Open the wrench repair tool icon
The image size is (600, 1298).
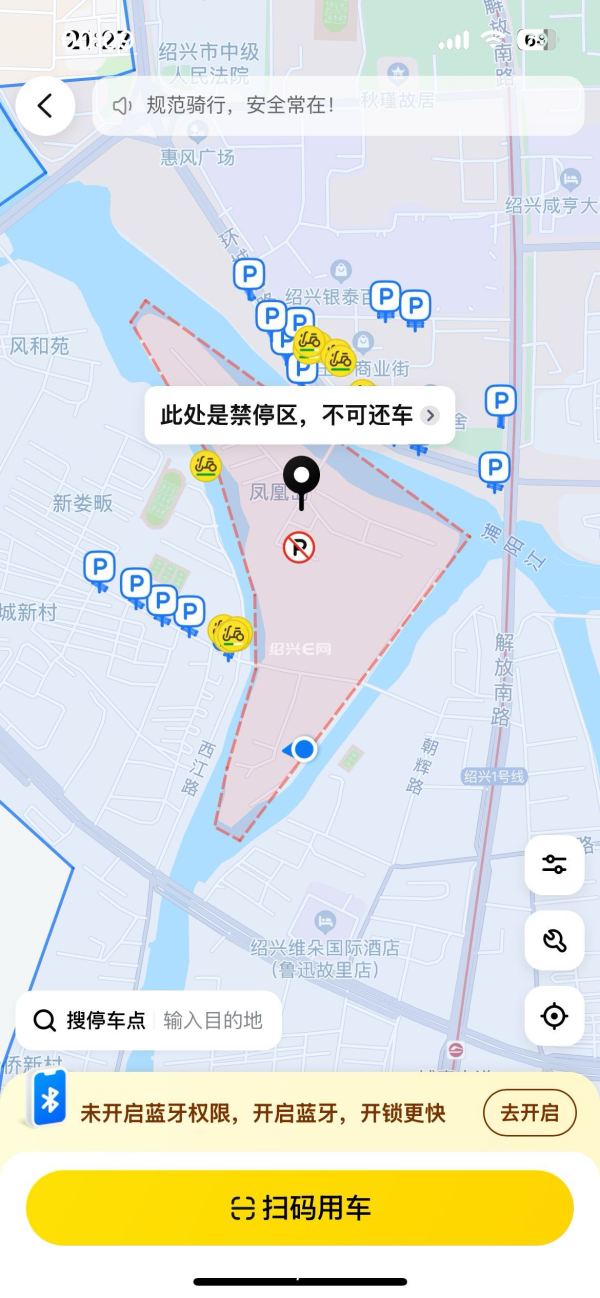554,940
